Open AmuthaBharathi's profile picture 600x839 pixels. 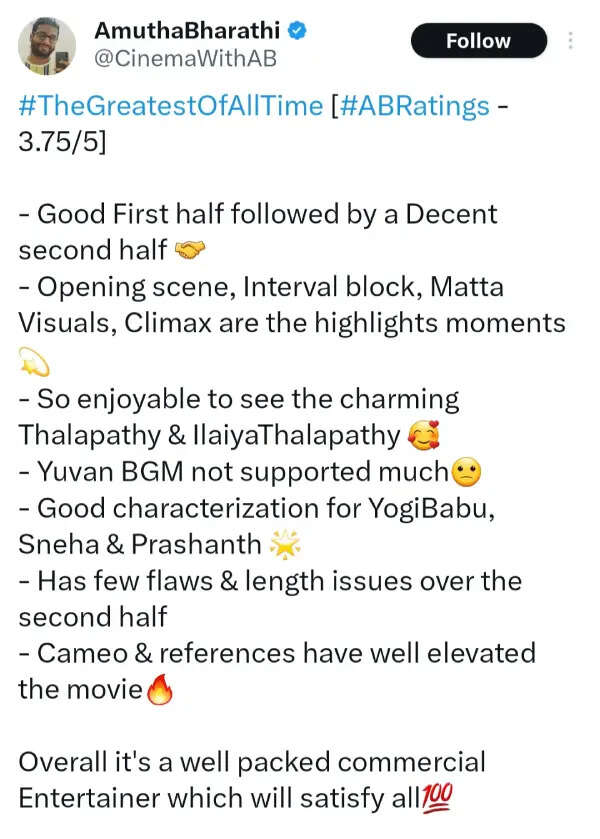47,46
